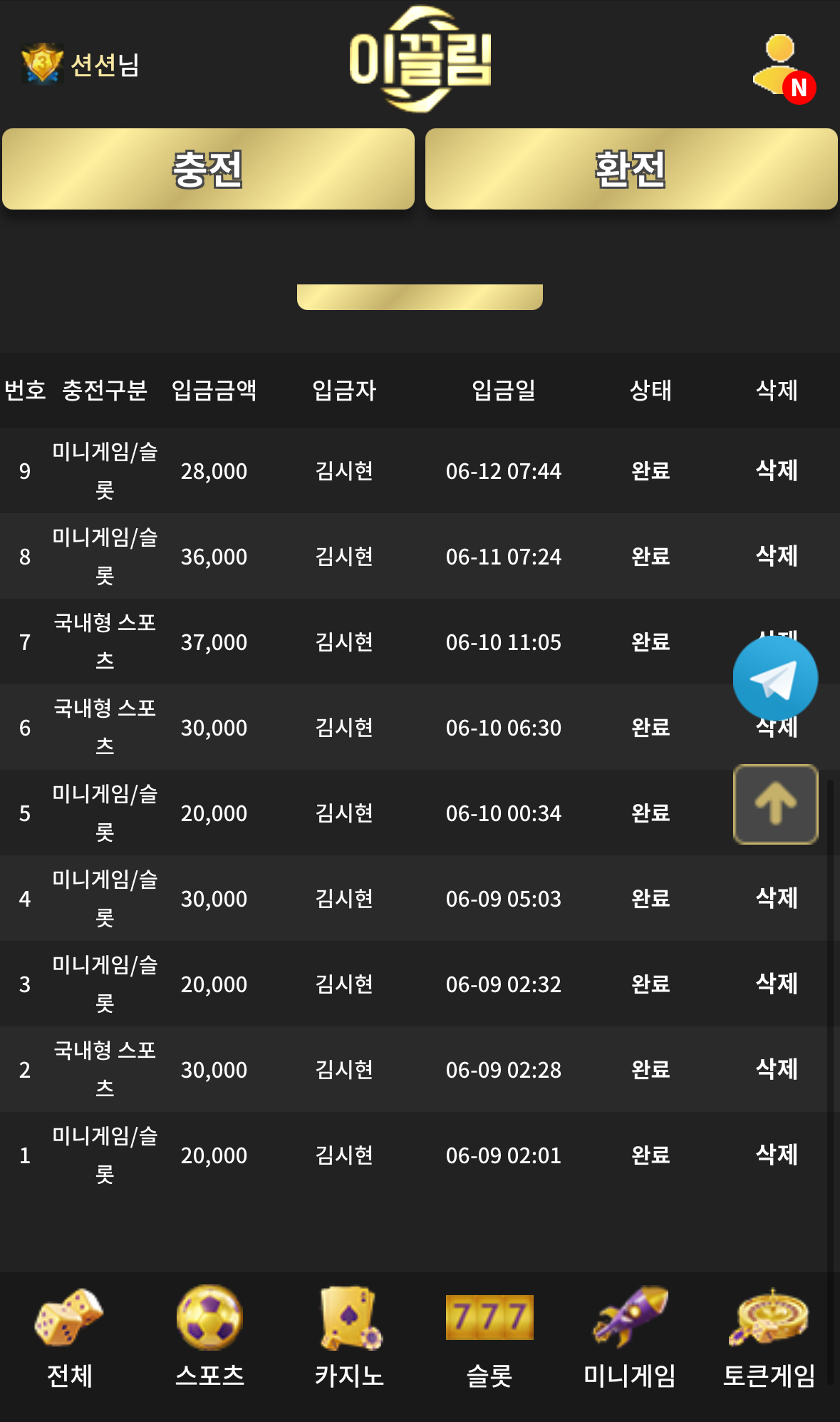The width and height of the screenshot is (840, 1422).
Task: Delete deposit record dated 06-09 05:03
Action: click(x=777, y=898)
